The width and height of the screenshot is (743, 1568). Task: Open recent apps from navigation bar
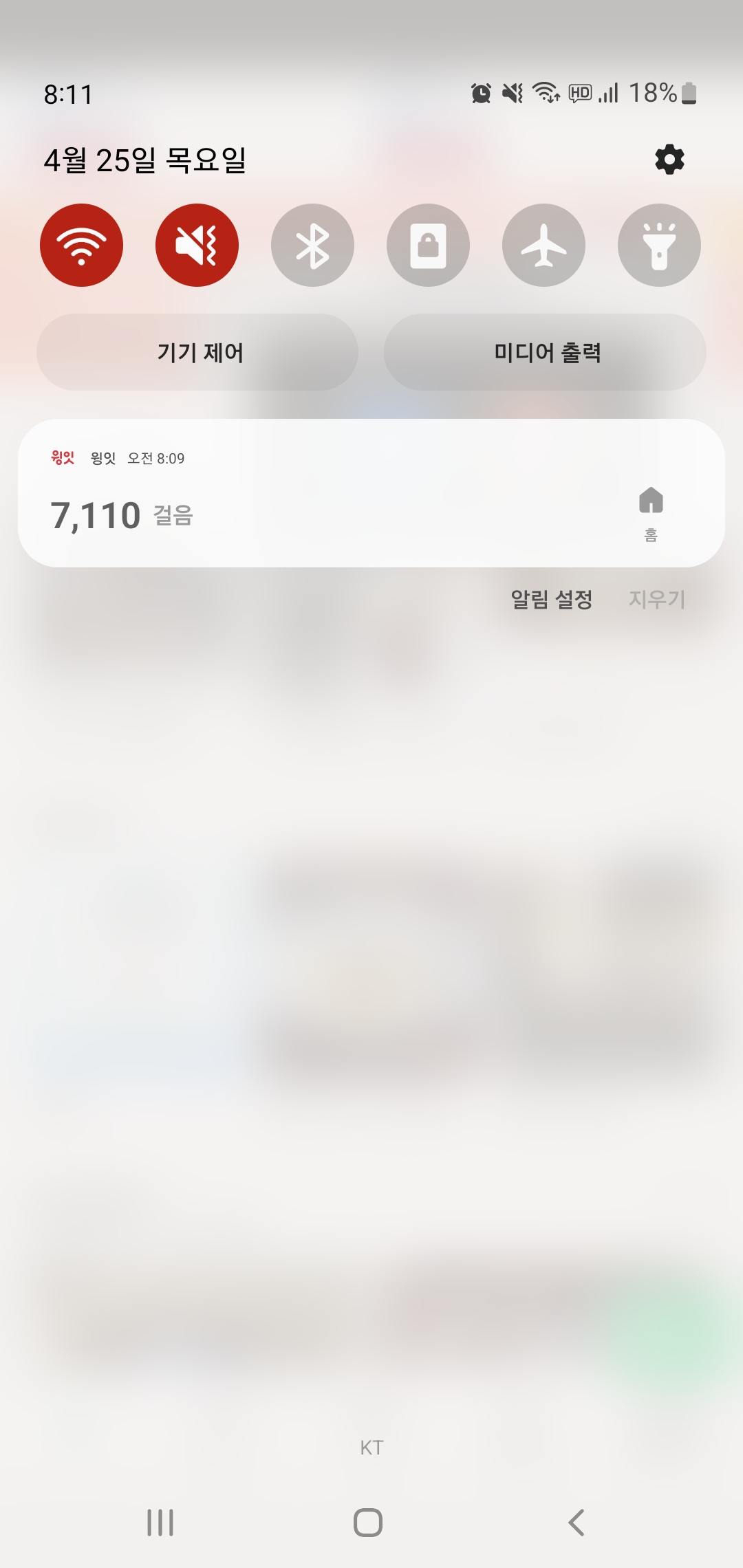point(160,1522)
